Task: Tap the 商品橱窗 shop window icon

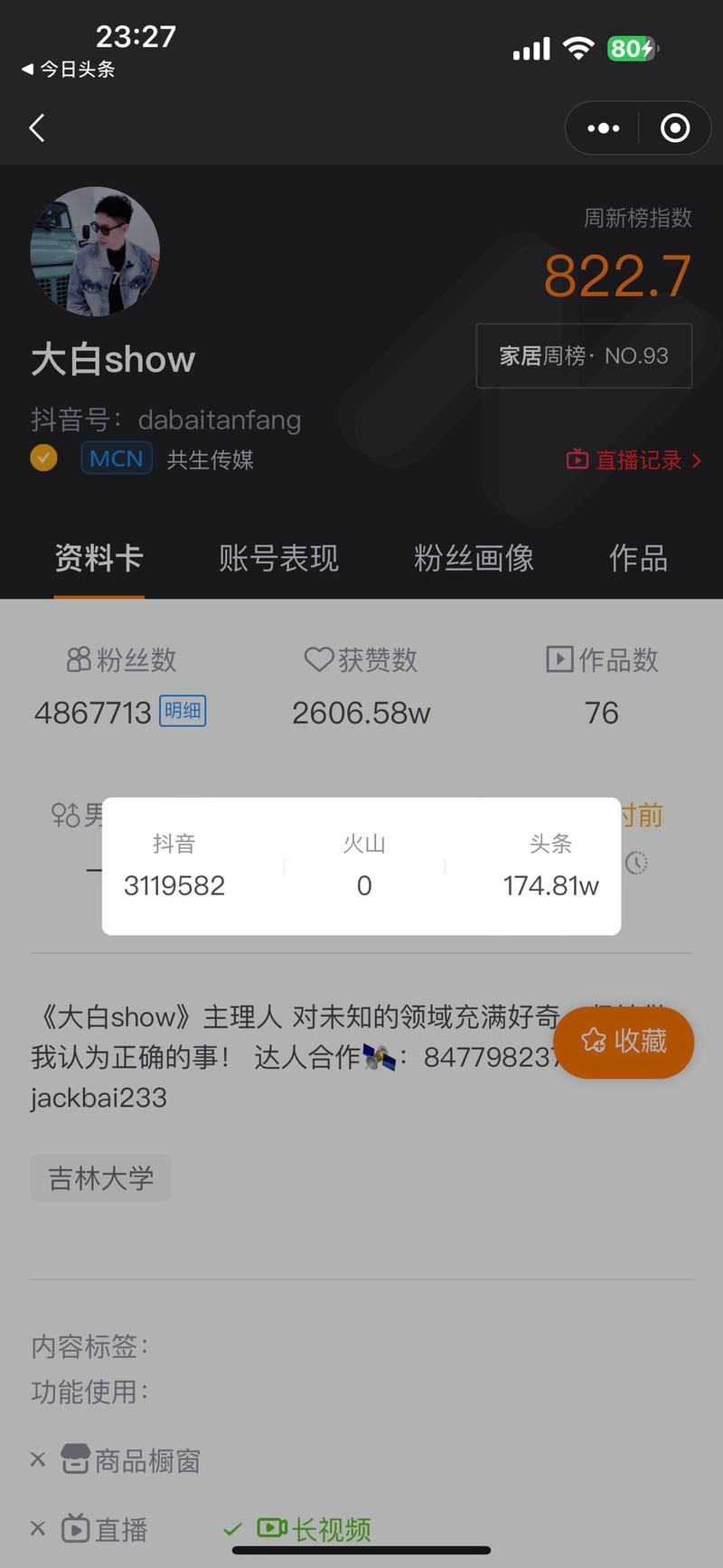Action: [76, 1458]
